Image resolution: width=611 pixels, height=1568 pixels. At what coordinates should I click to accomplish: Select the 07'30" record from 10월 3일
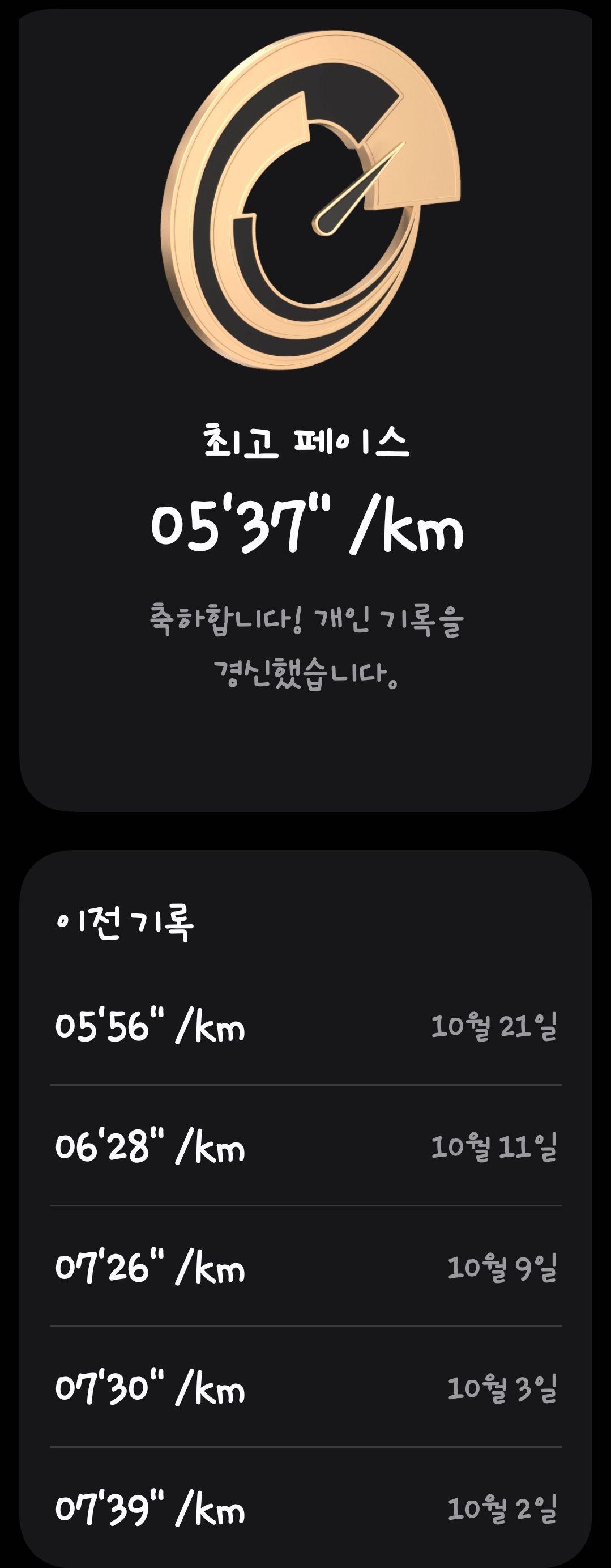point(305,1388)
